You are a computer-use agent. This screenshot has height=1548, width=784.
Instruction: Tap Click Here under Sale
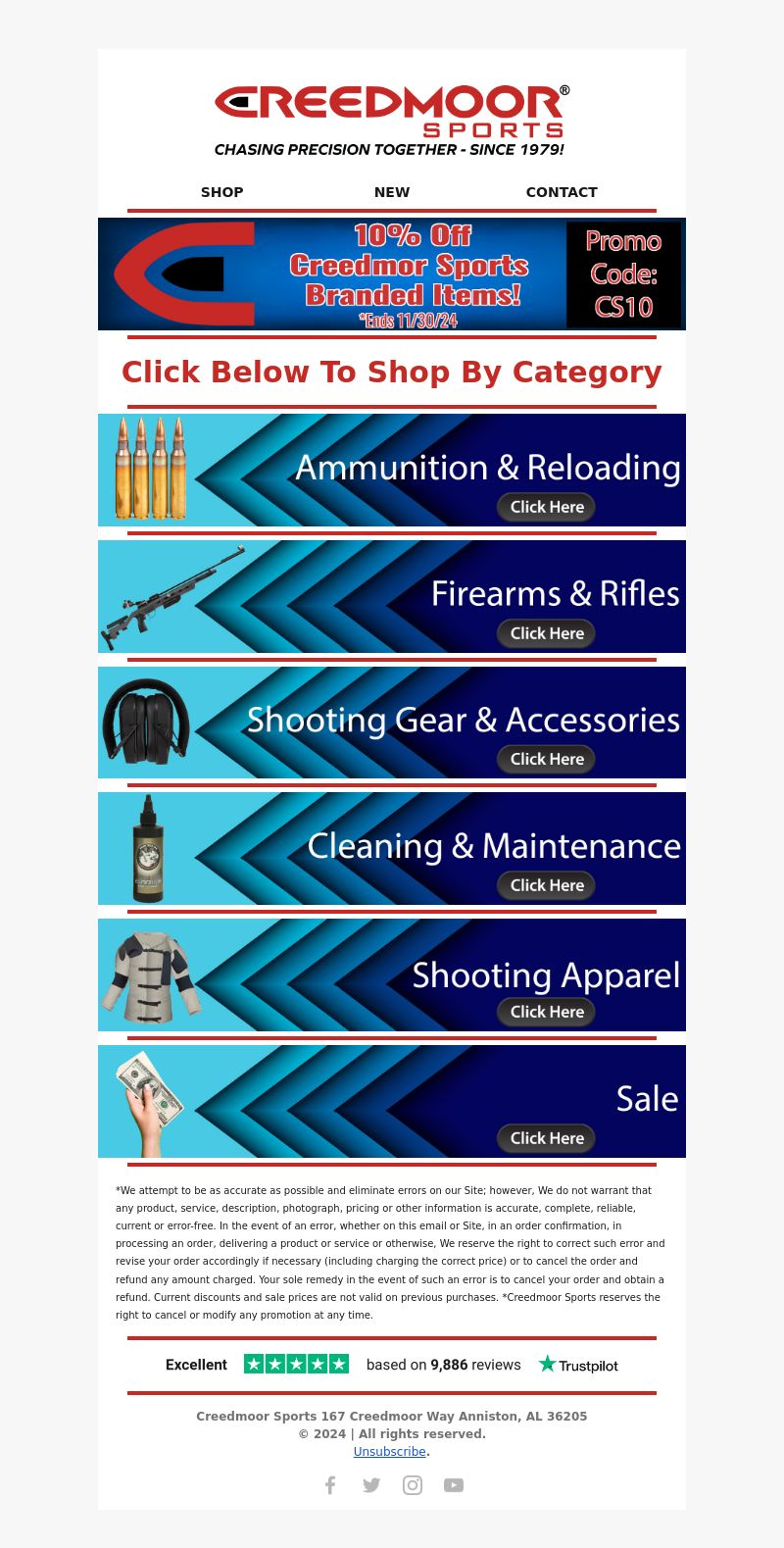tap(547, 1138)
